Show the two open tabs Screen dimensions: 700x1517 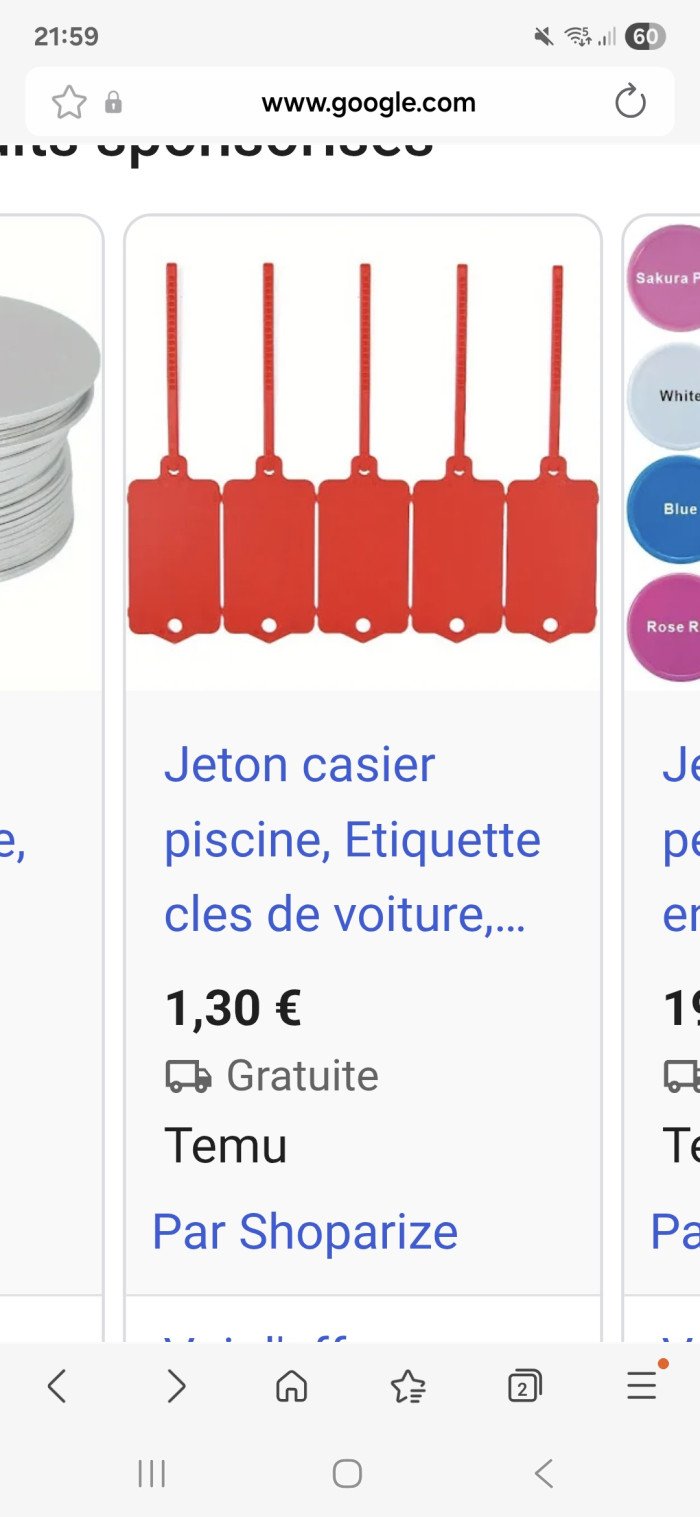click(x=524, y=1386)
